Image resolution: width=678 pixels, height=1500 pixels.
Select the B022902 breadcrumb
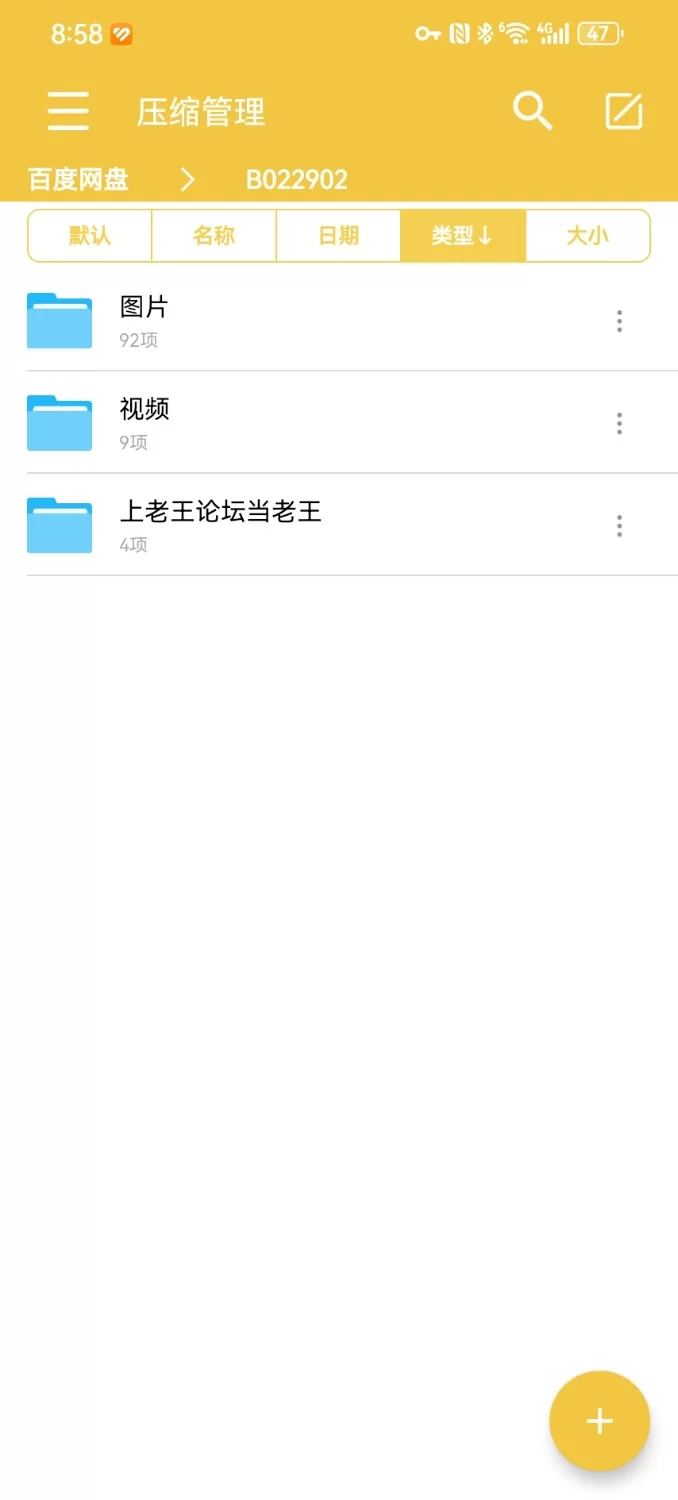[x=297, y=180]
